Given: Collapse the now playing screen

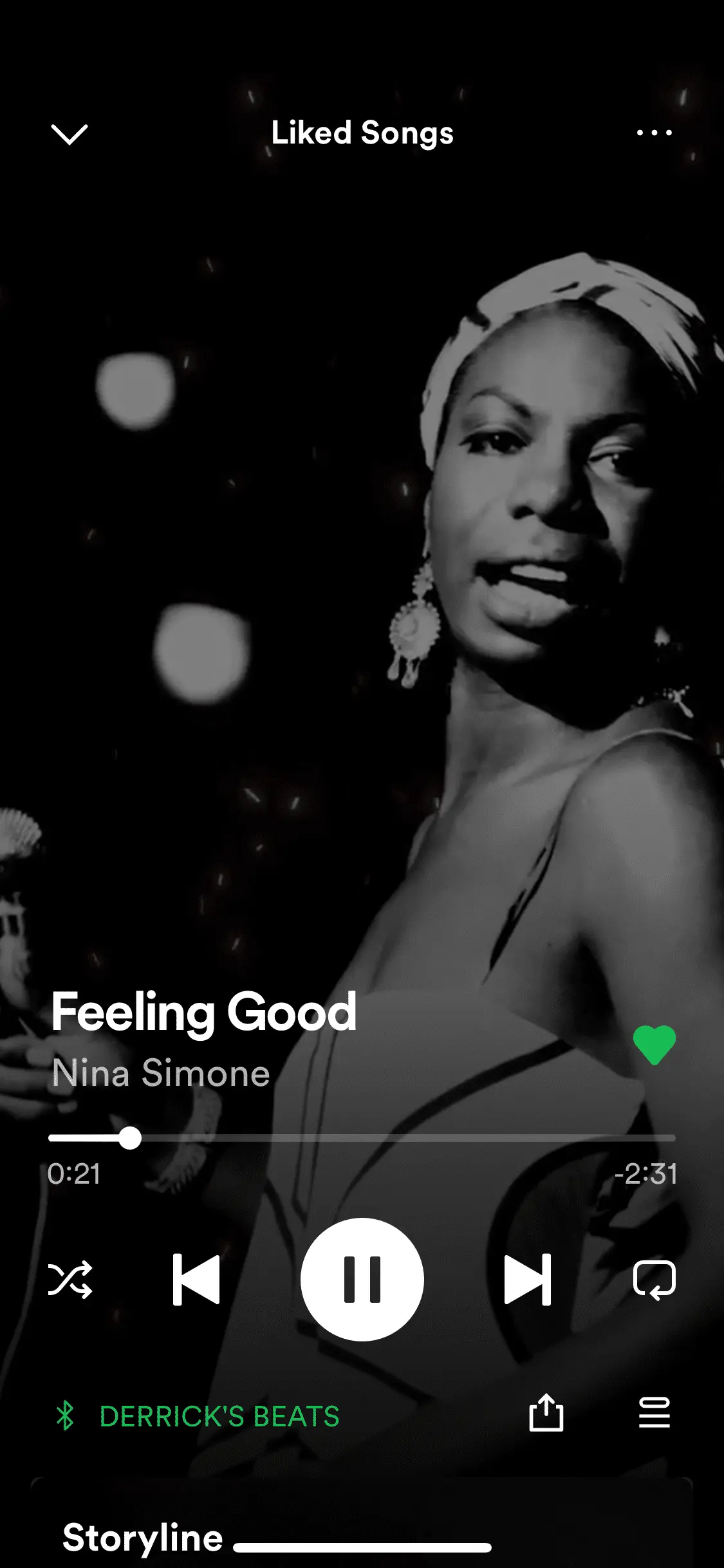Looking at the screenshot, I should pyautogui.click(x=69, y=134).
